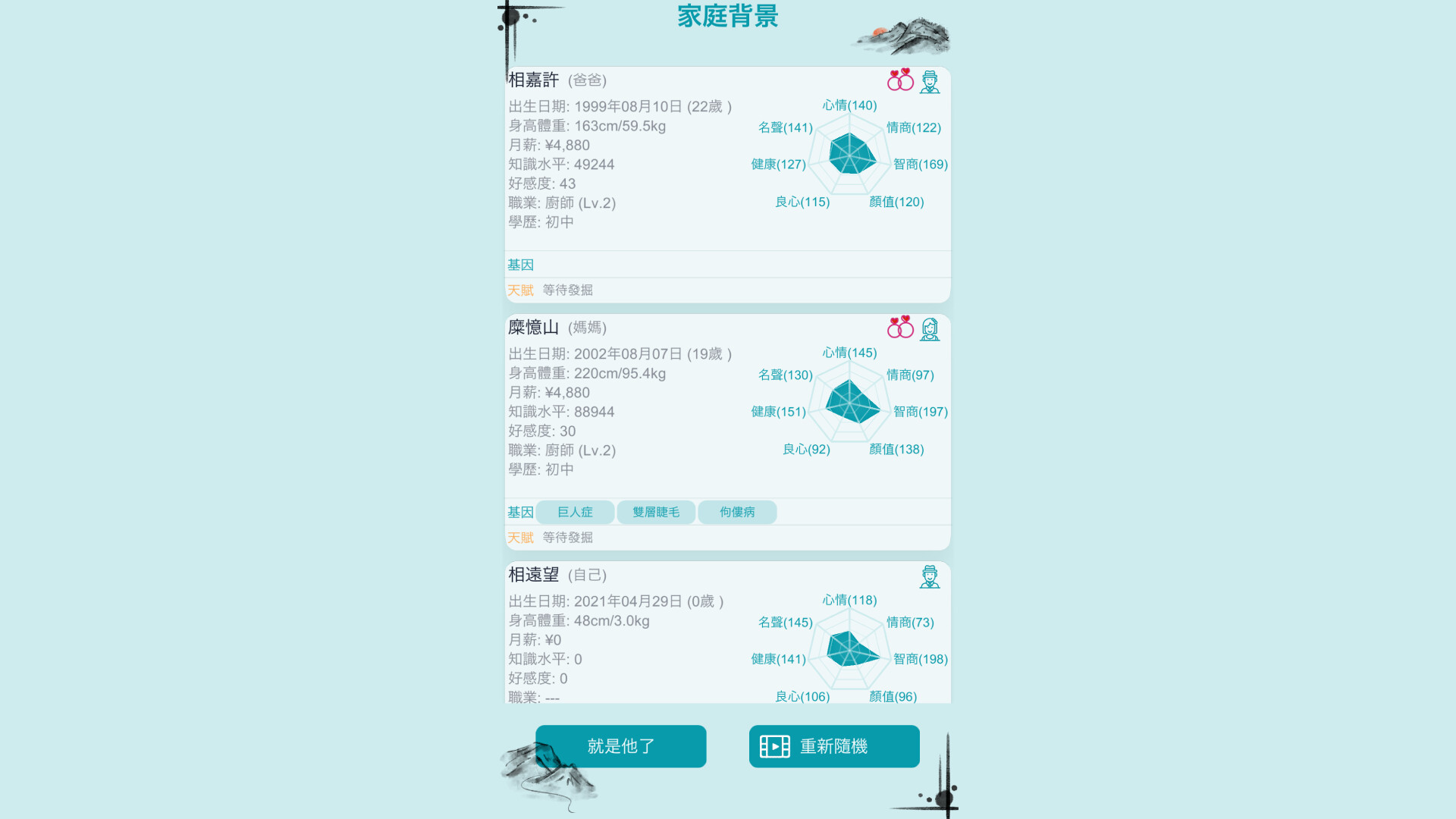This screenshot has height=819, width=1456.
Task: Confirm this family with 就是他了
Action: tap(620, 746)
